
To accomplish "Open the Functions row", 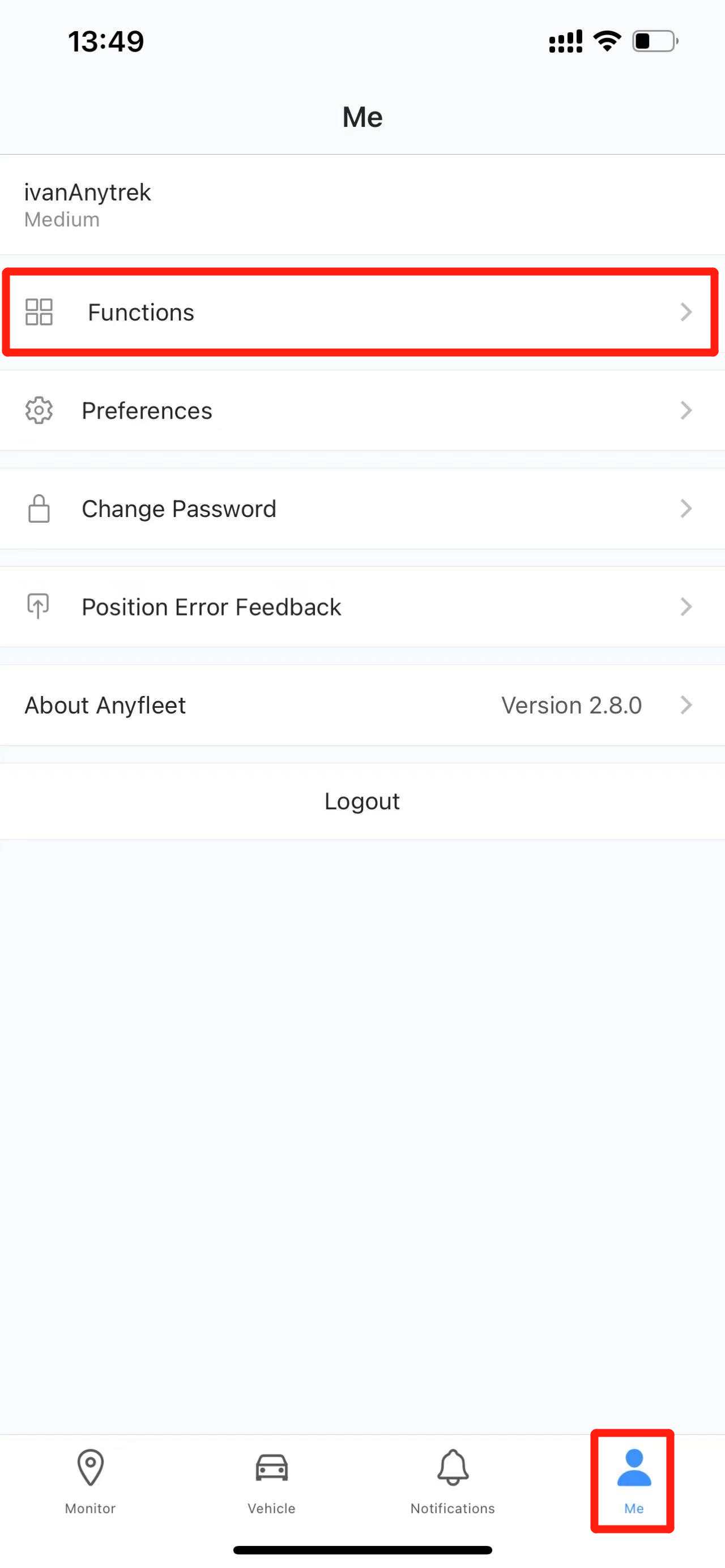I will (361, 312).
